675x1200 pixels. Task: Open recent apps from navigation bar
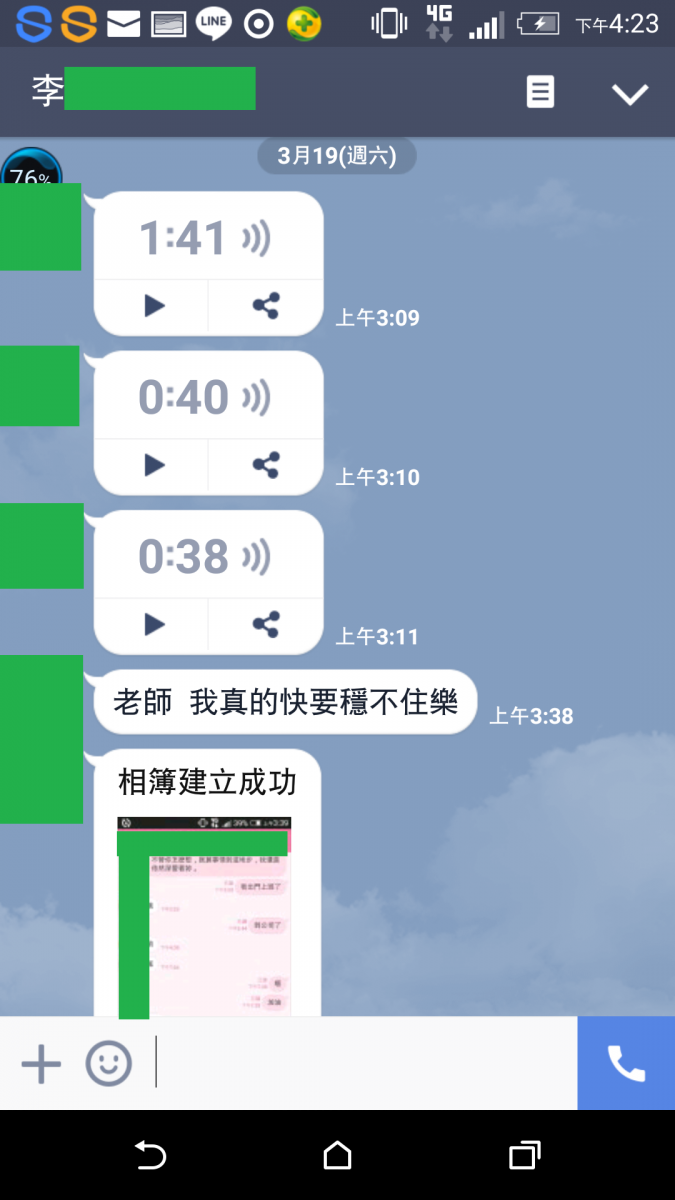click(524, 1156)
